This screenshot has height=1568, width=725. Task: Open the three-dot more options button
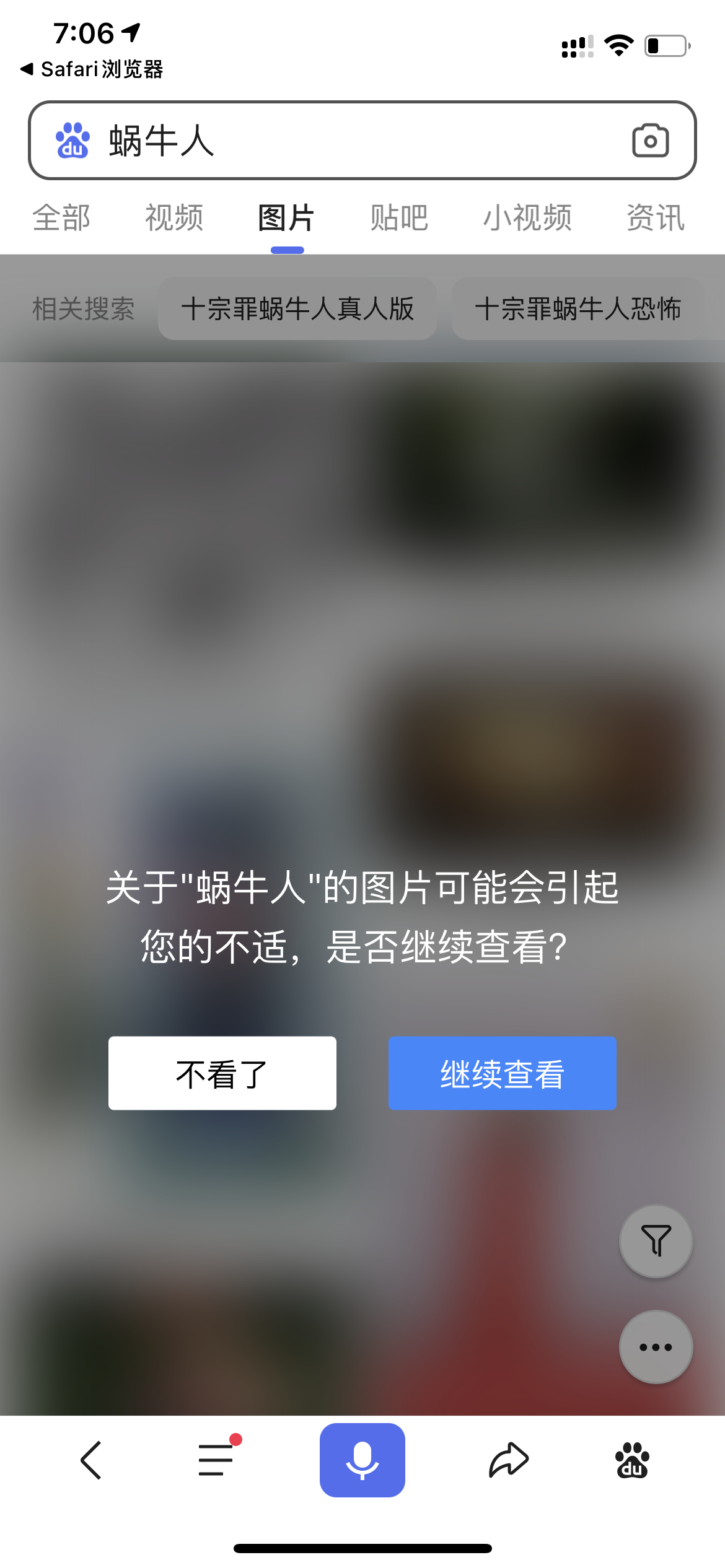pos(656,1347)
